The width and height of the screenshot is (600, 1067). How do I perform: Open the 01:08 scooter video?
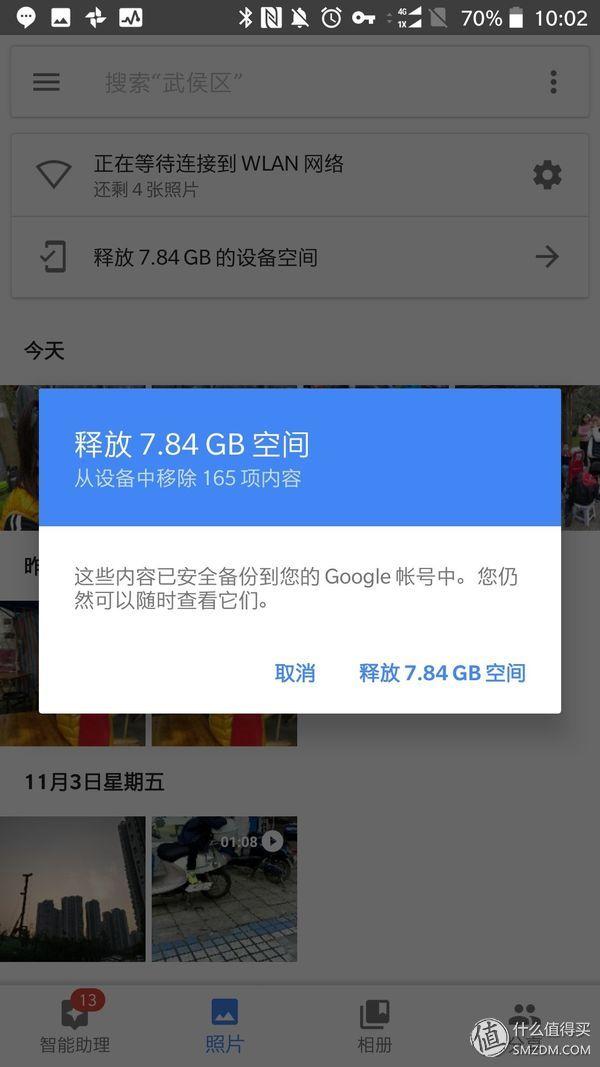[224, 889]
